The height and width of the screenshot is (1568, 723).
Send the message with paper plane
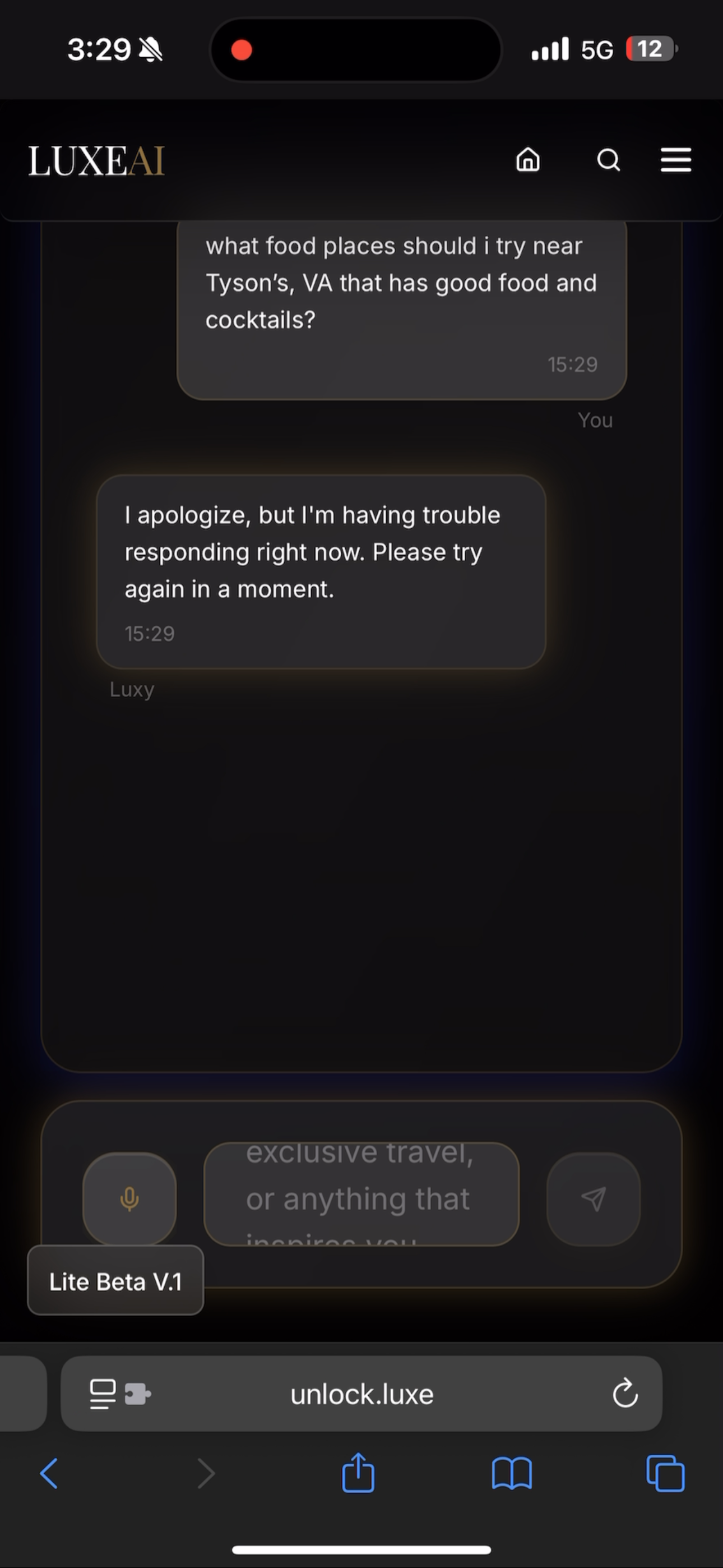point(594,1198)
